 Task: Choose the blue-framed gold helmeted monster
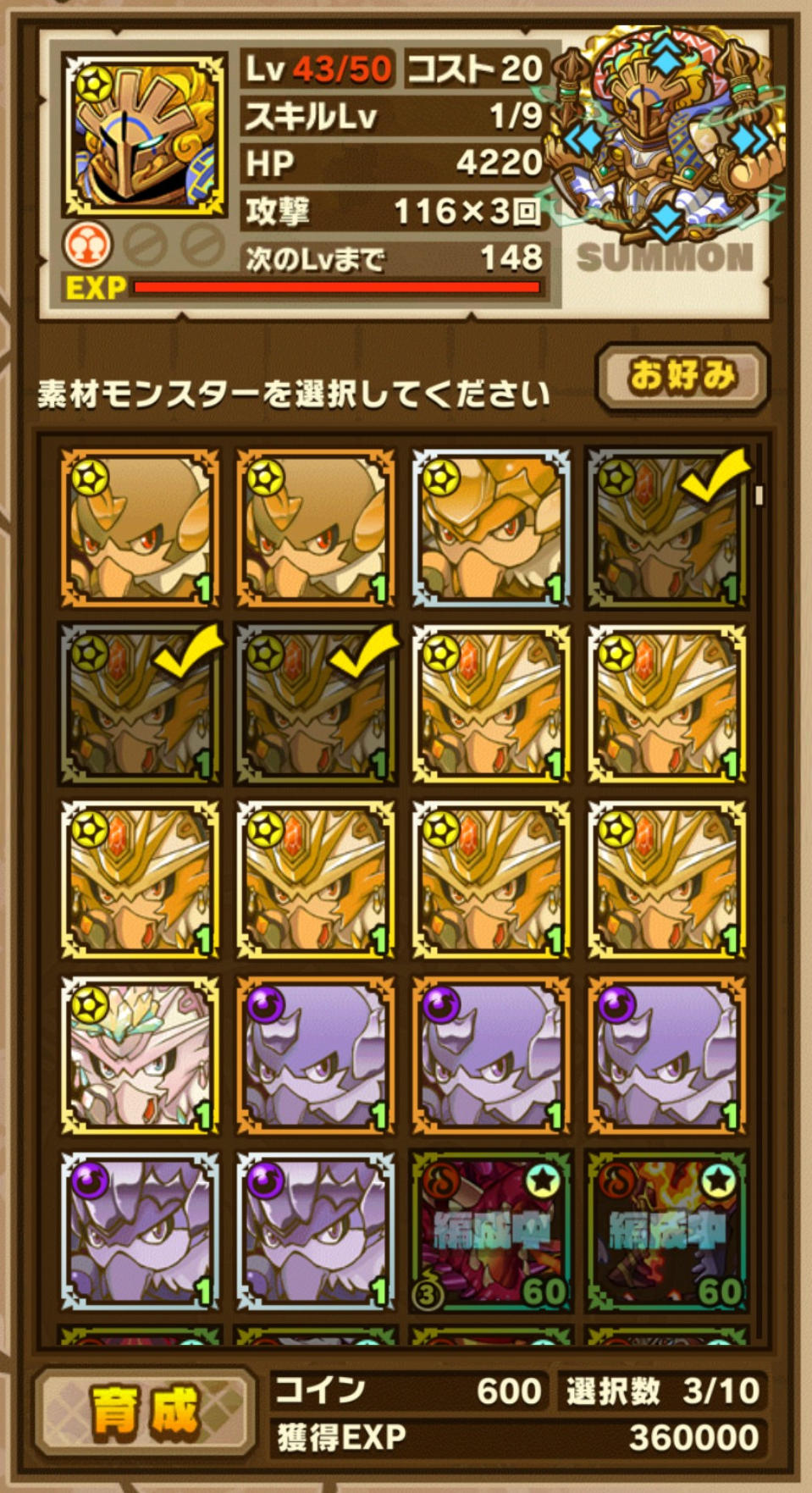point(490,528)
